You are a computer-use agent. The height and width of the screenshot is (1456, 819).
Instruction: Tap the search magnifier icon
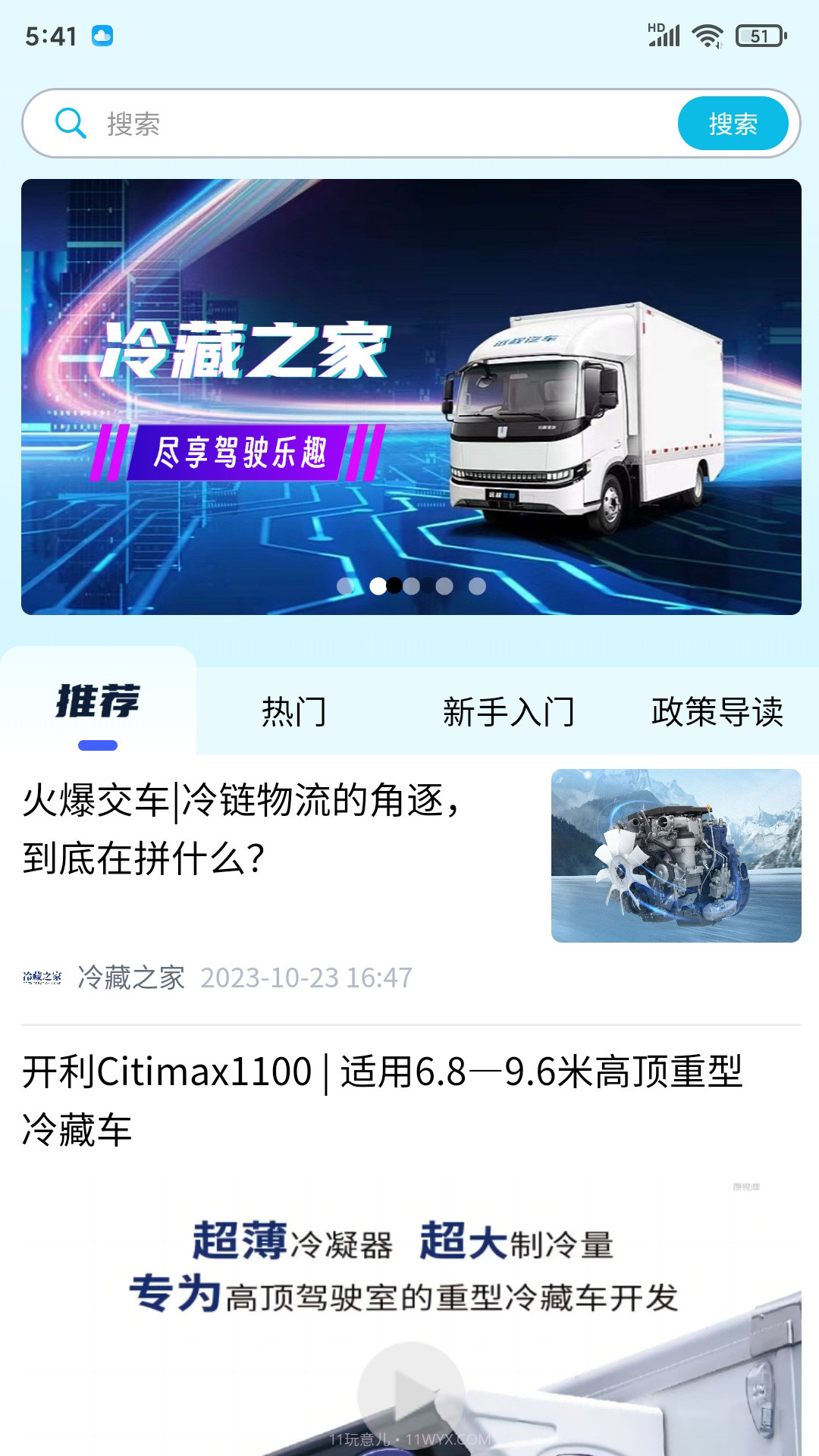pos(71,121)
